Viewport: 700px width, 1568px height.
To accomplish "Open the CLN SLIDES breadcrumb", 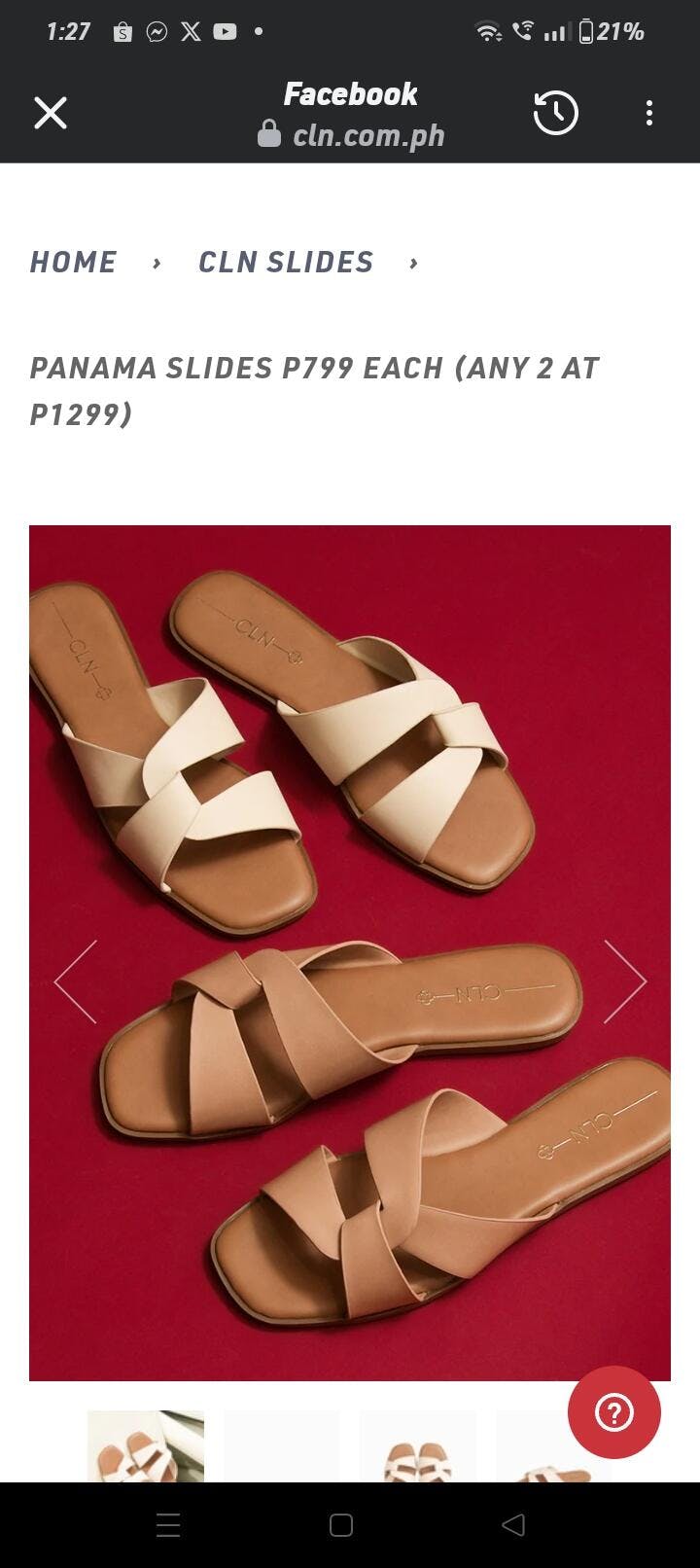I will tap(286, 263).
